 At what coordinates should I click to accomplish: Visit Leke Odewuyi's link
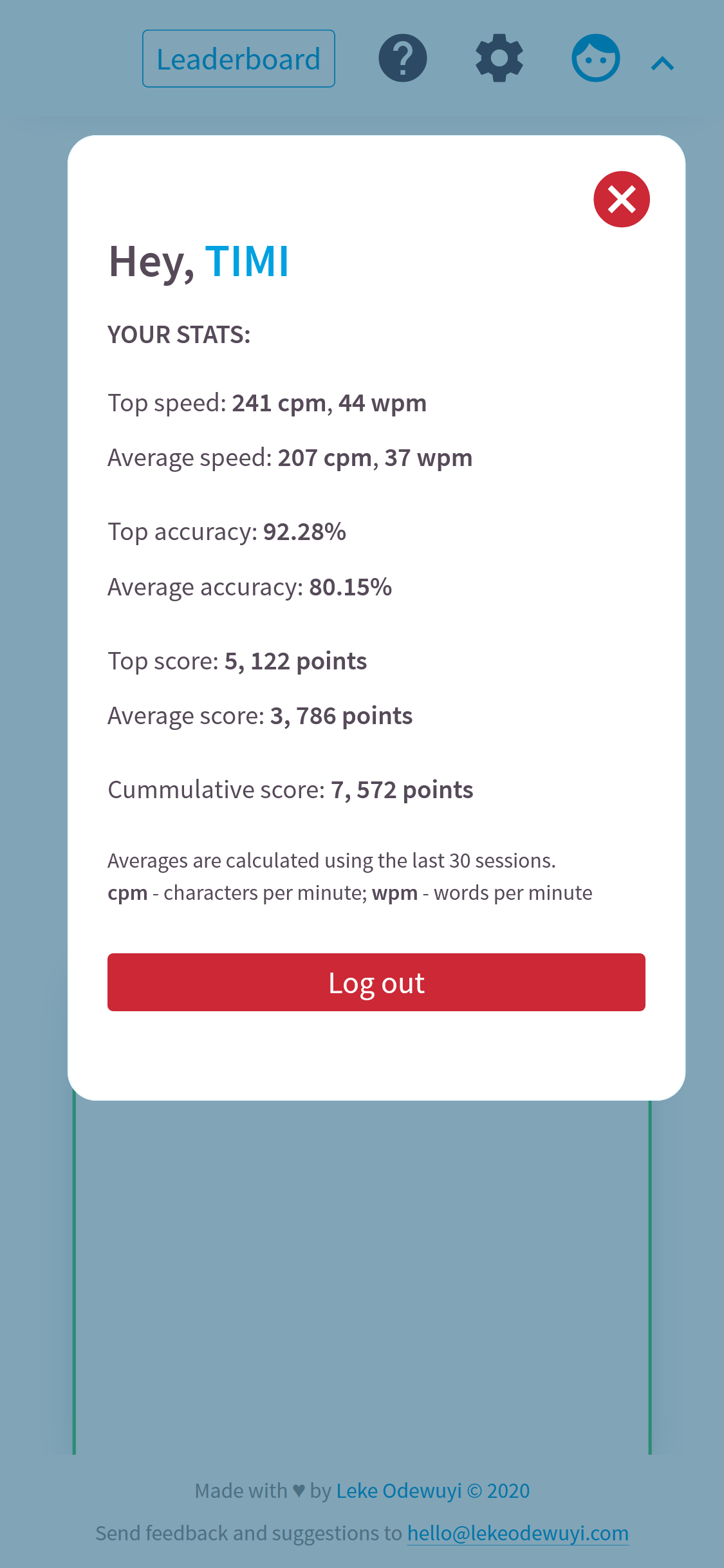pyautogui.click(x=399, y=1491)
